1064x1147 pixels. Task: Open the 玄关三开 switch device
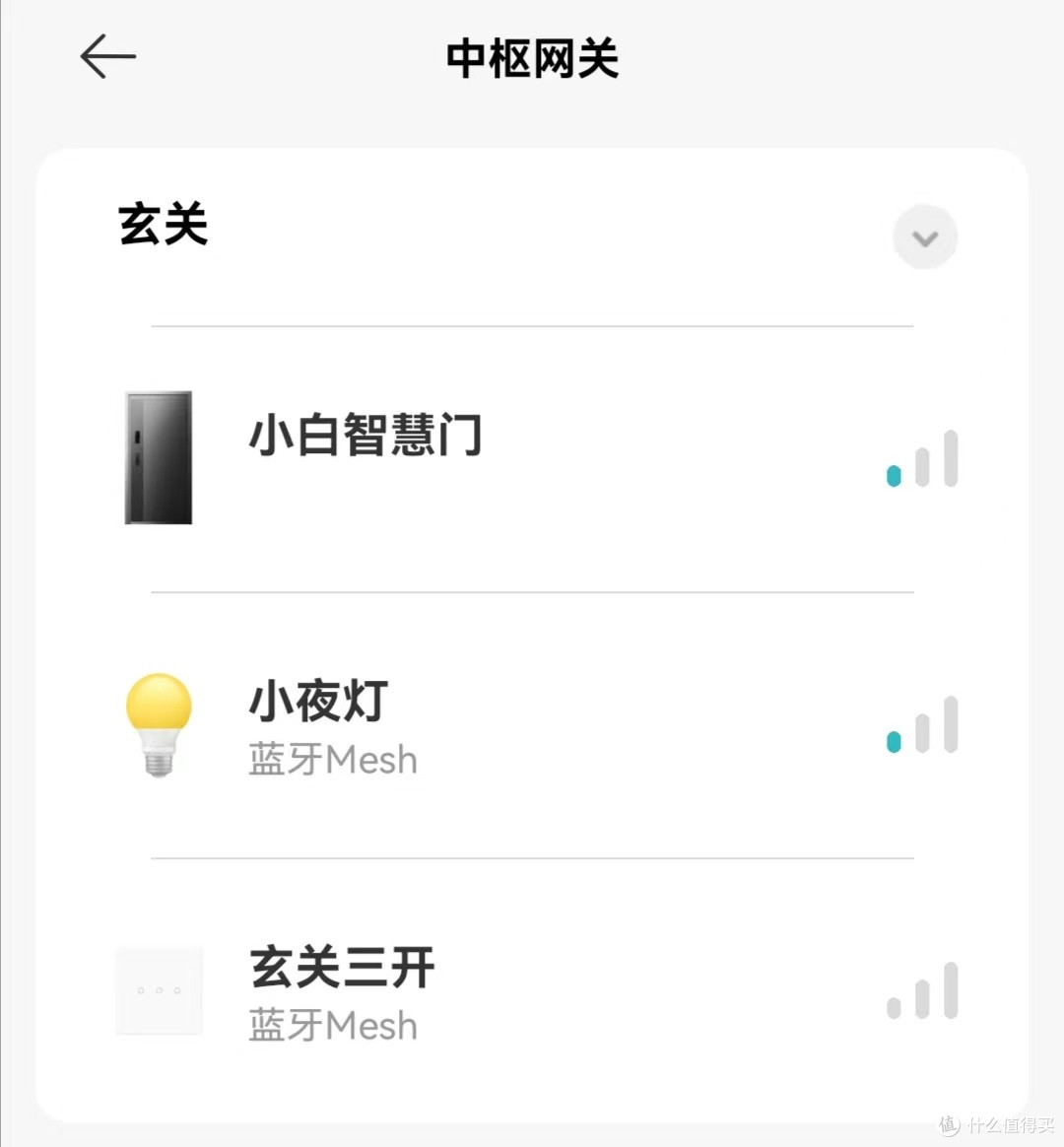click(342, 968)
